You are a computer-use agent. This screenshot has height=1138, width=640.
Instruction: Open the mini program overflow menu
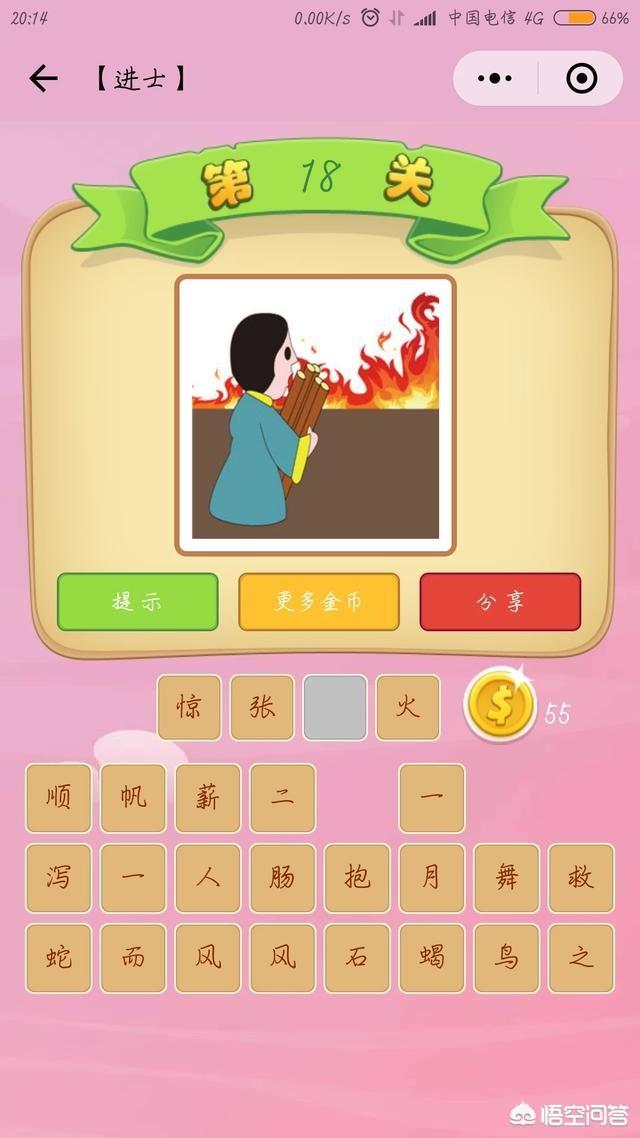495,78
